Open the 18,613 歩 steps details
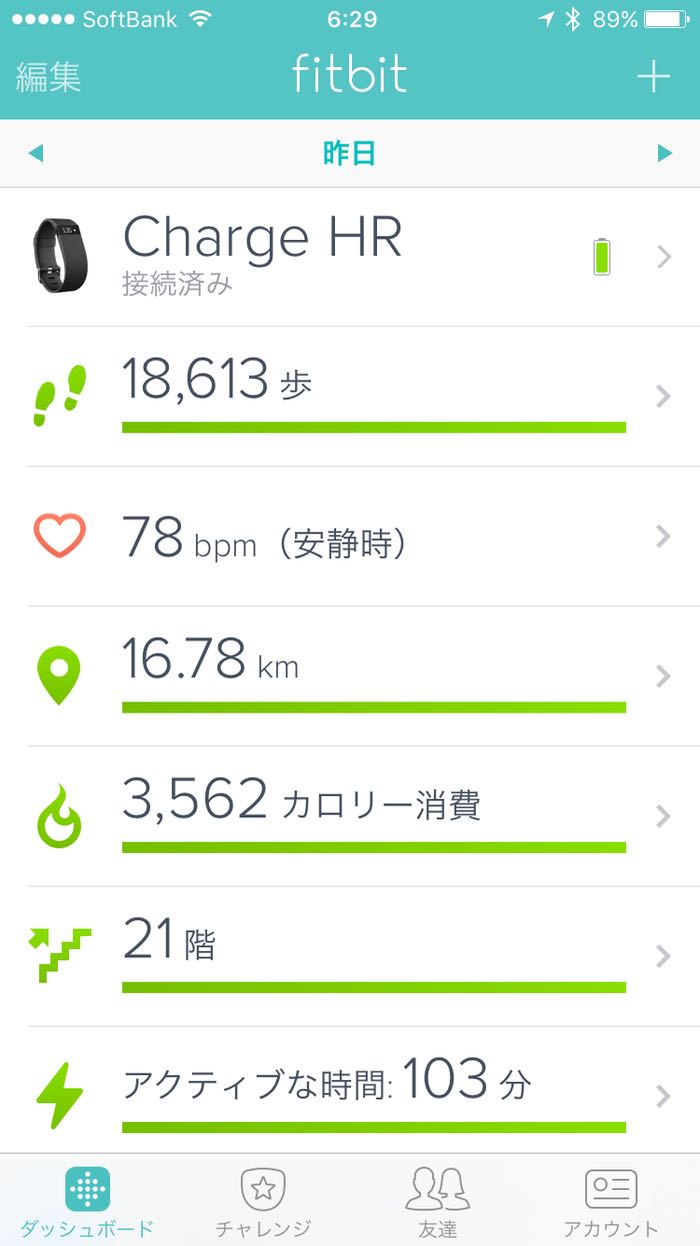 pyautogui.click(x=350, y=396)
